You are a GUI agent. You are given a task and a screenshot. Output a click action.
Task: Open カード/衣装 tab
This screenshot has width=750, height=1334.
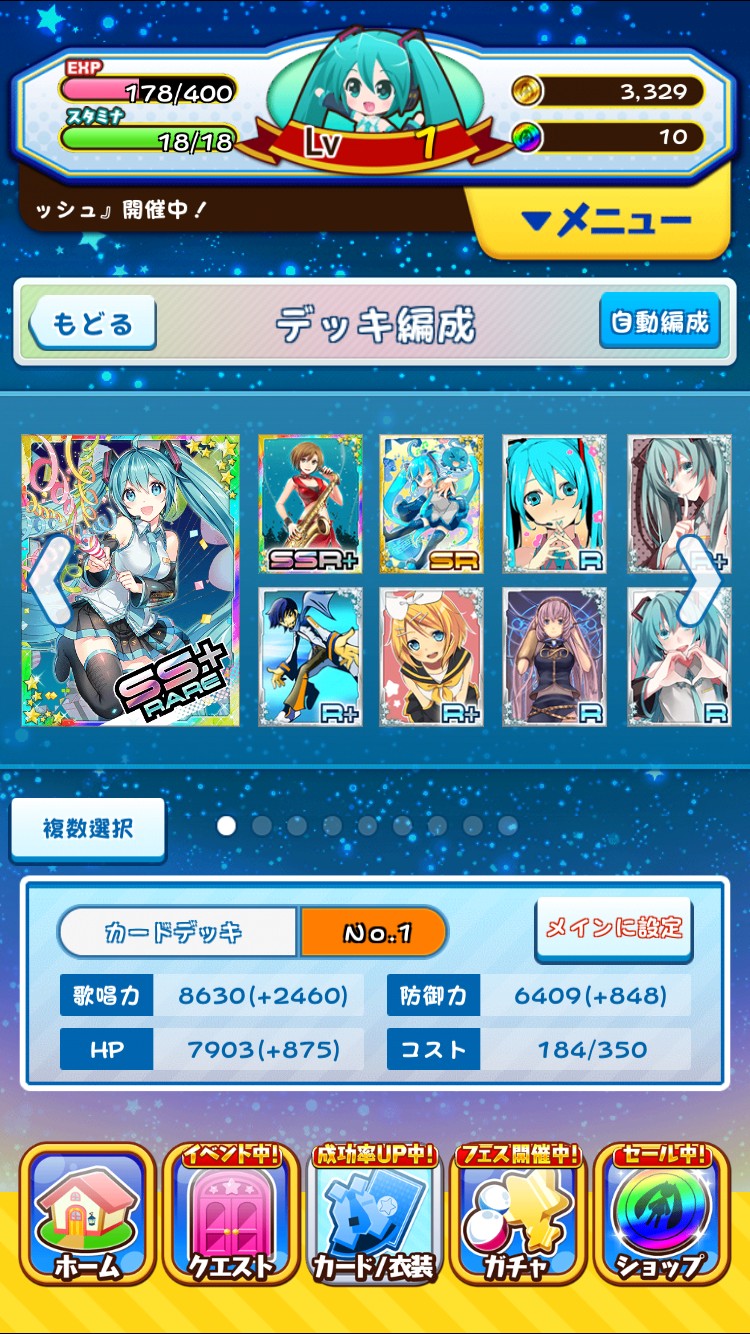(x=375, y=1214)
